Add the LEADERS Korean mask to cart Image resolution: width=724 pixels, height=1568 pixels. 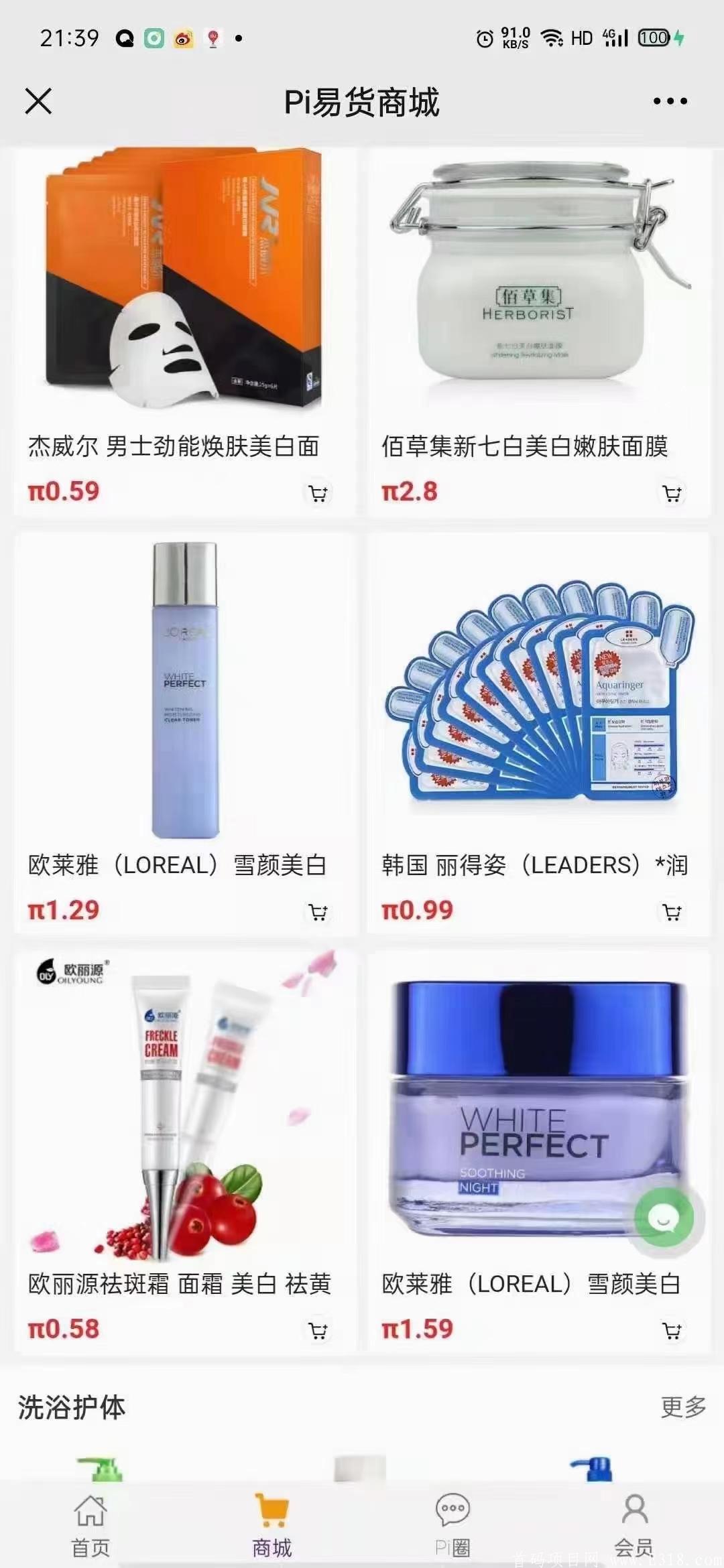tap(671, 911)
